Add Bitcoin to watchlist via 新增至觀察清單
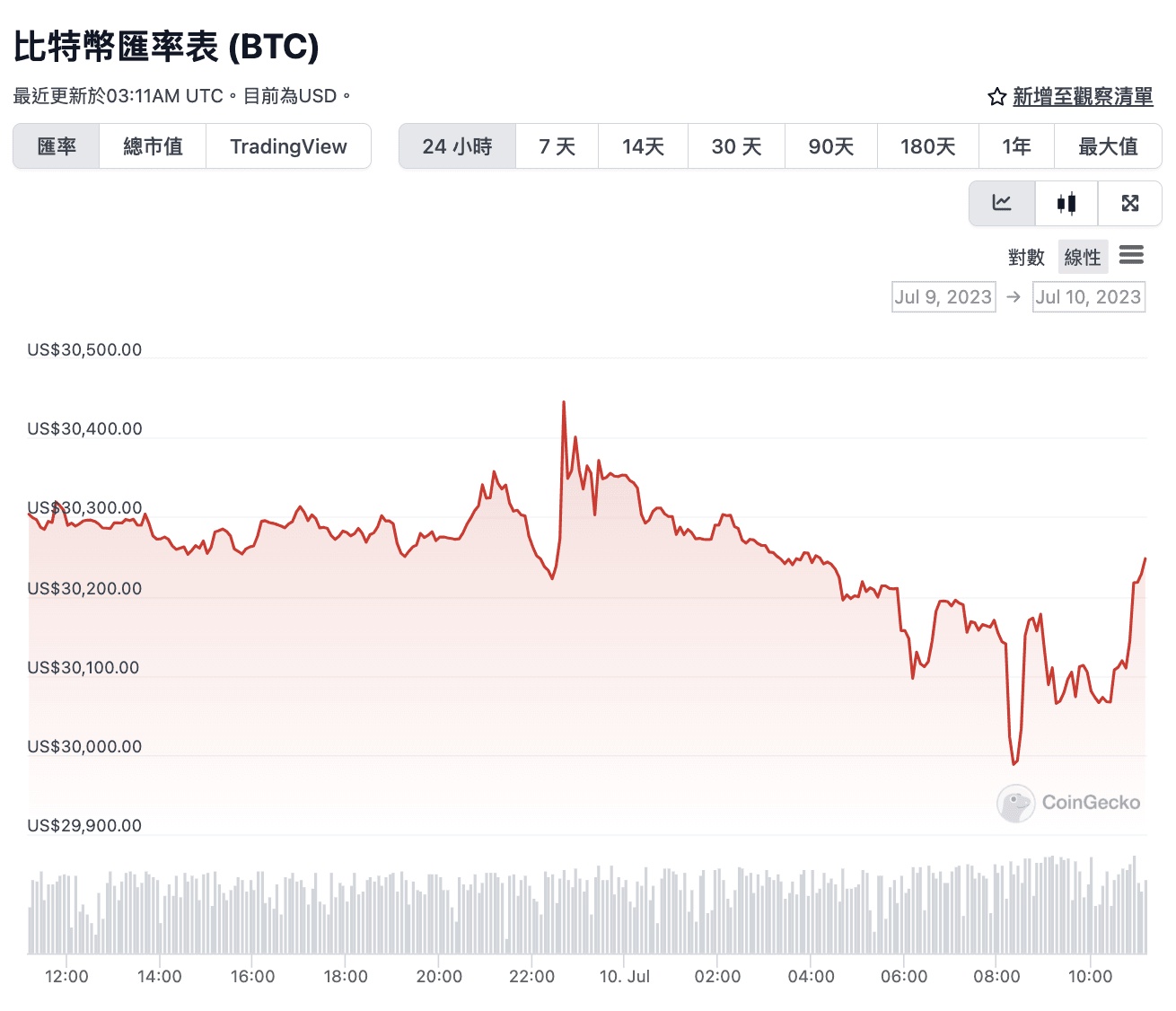 1072,97
